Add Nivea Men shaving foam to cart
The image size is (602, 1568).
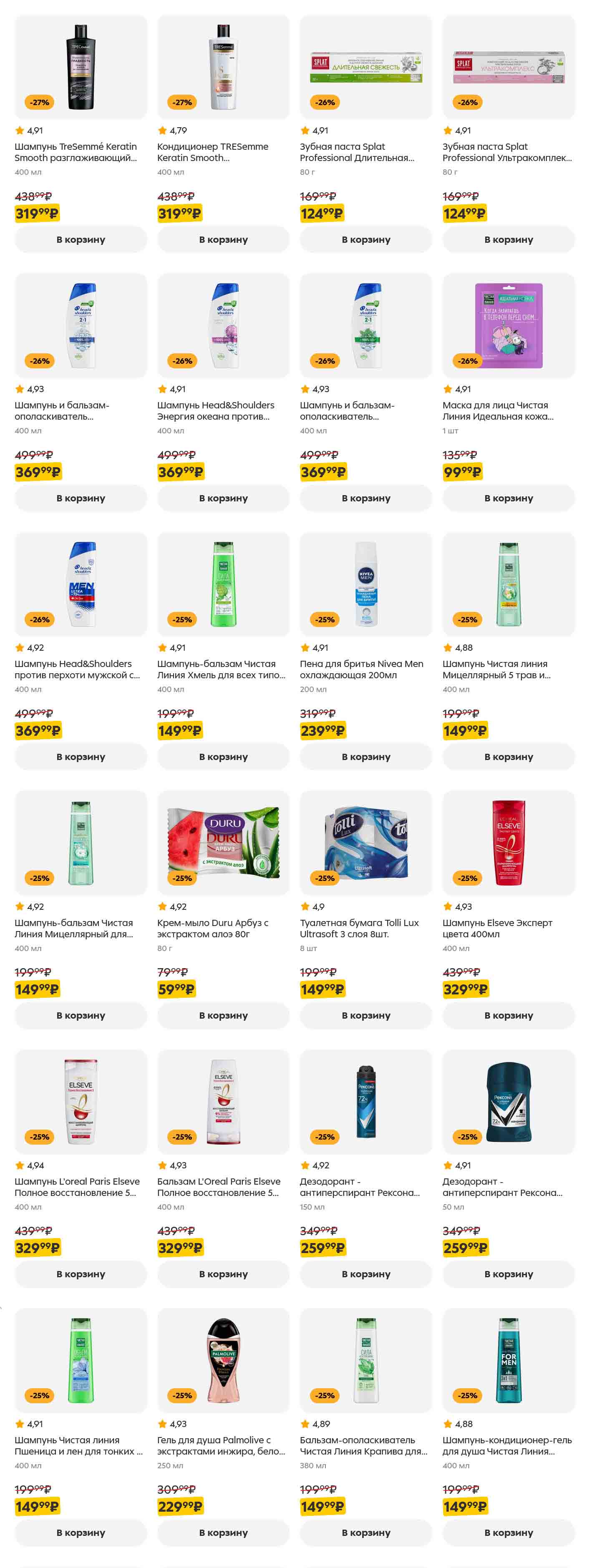pos(365,757)
